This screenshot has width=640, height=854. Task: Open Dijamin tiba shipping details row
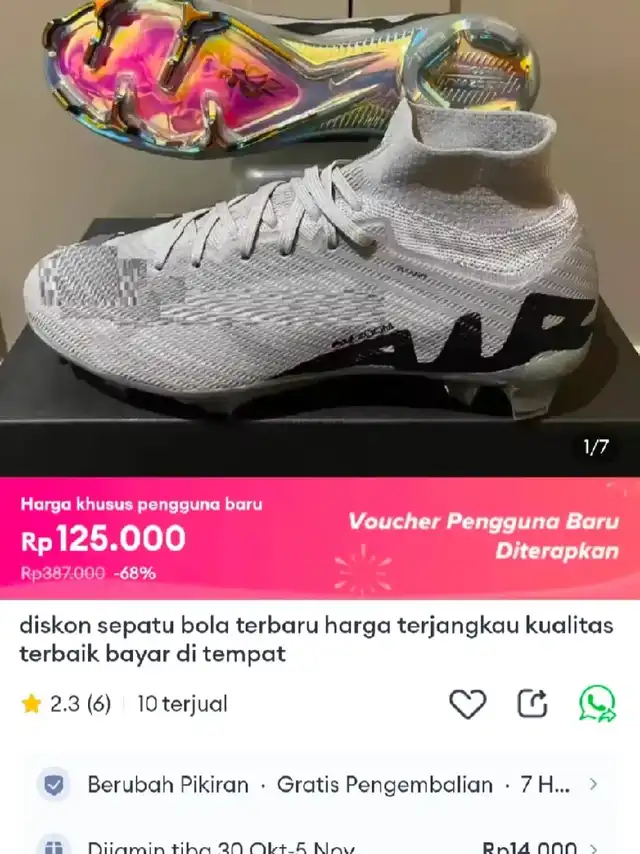[320, 846]
